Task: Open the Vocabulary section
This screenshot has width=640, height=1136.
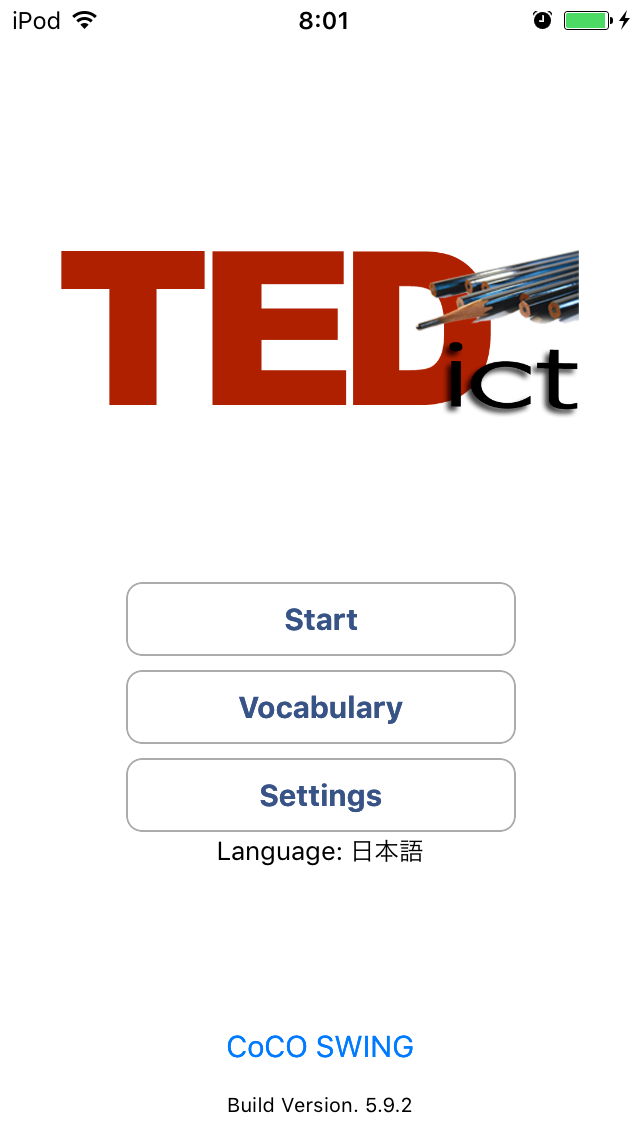Action: pos(320,707)
